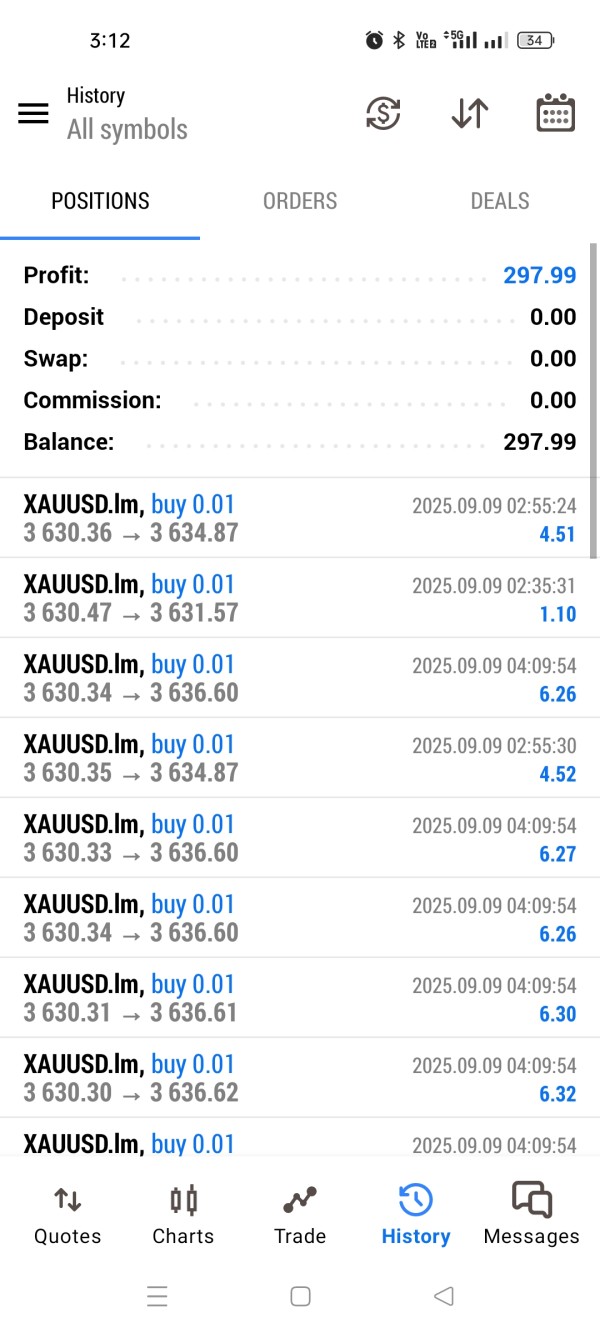
Task: Tap the system back button
Action: [444, 1297]
